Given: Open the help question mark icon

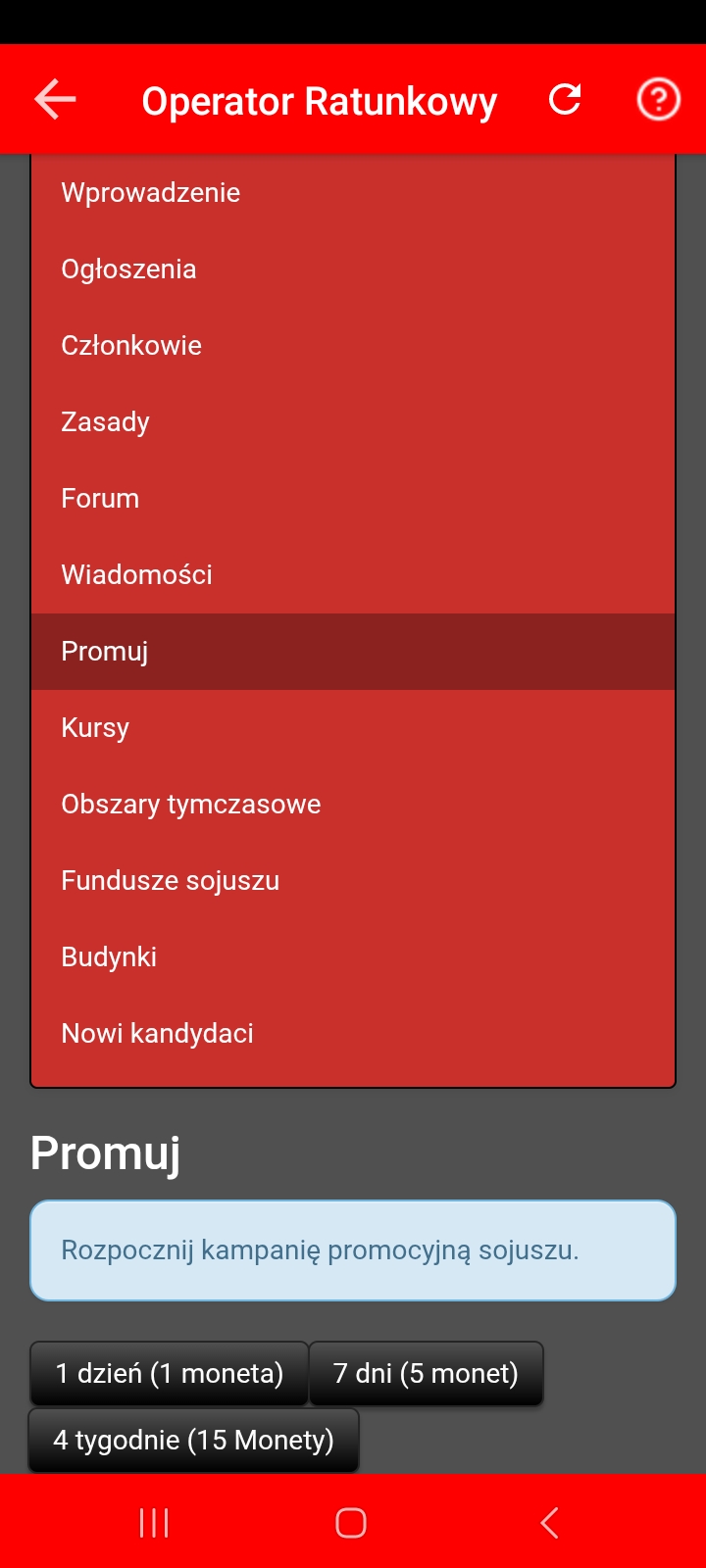Looking at the screenshot, I should (x=658, y=99).
